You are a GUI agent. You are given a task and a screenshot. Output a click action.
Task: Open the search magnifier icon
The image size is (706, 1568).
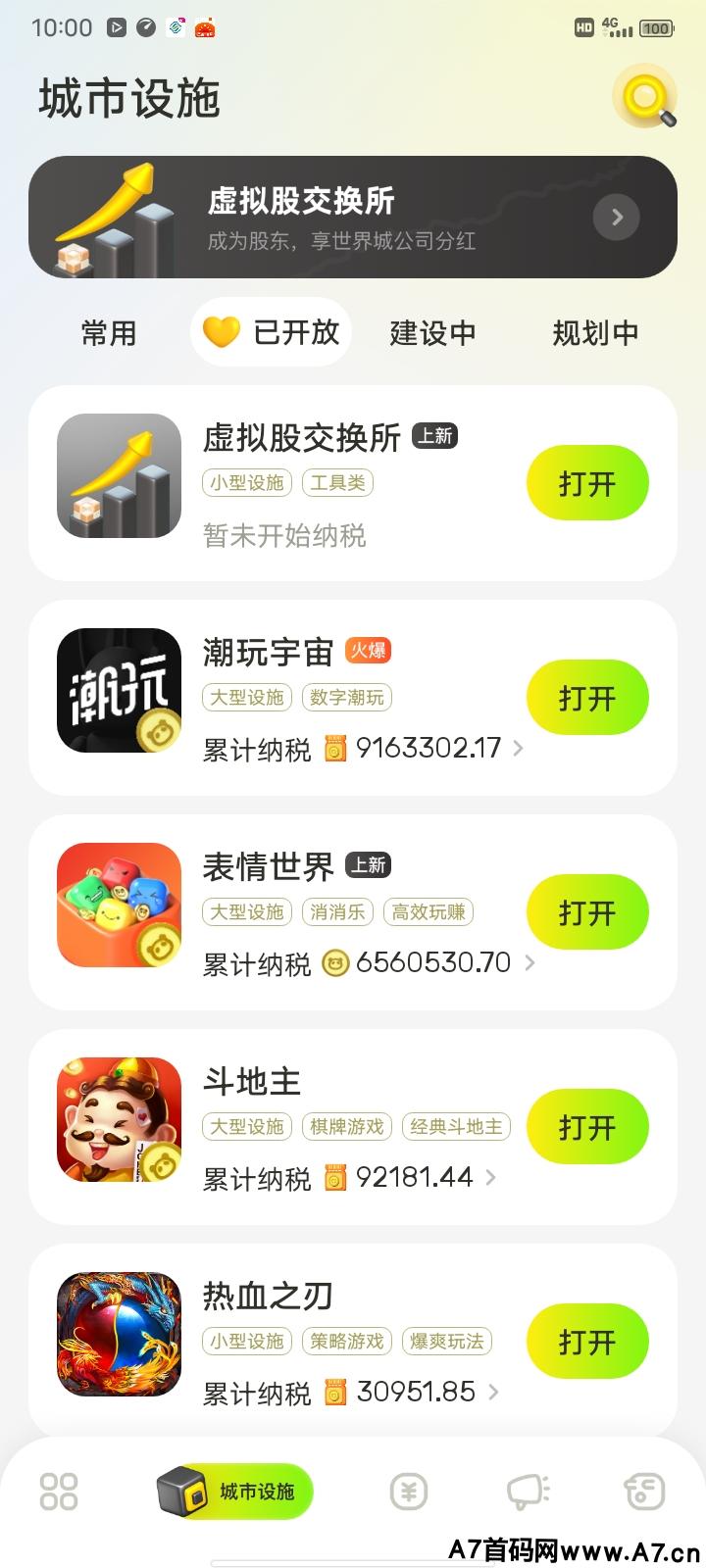[645, 97]
